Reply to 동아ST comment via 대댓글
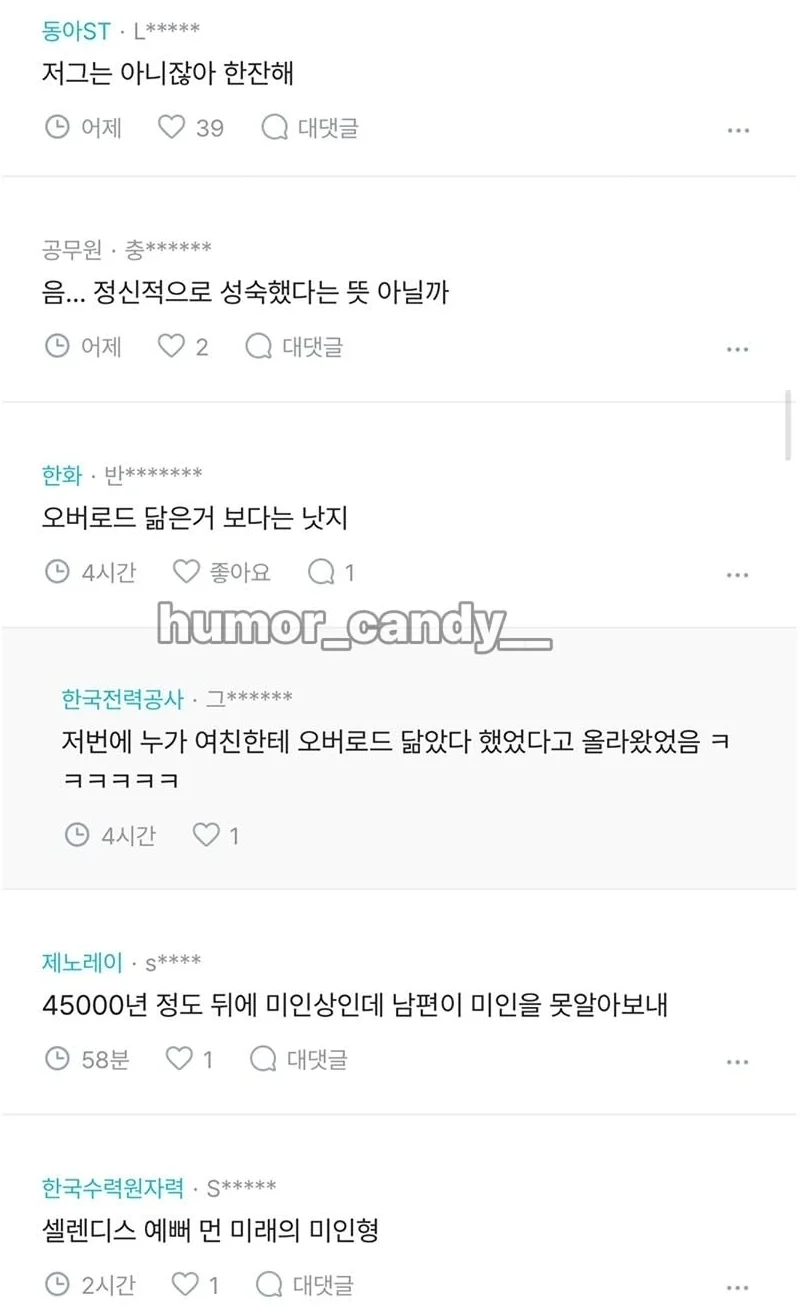Viewport: 807px width, 1307px height. tap(309, 128)
